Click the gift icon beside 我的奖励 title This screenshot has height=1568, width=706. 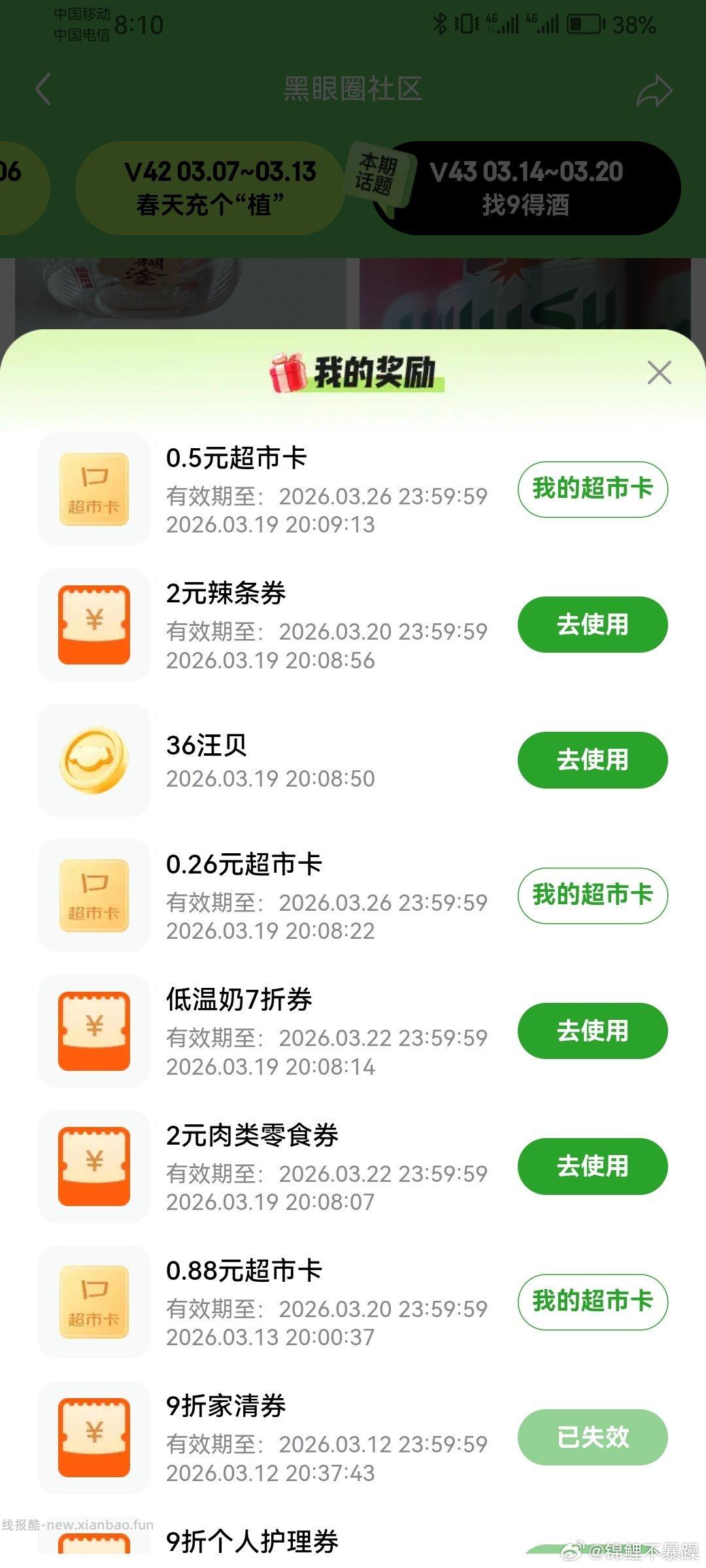tap(290, 372)
